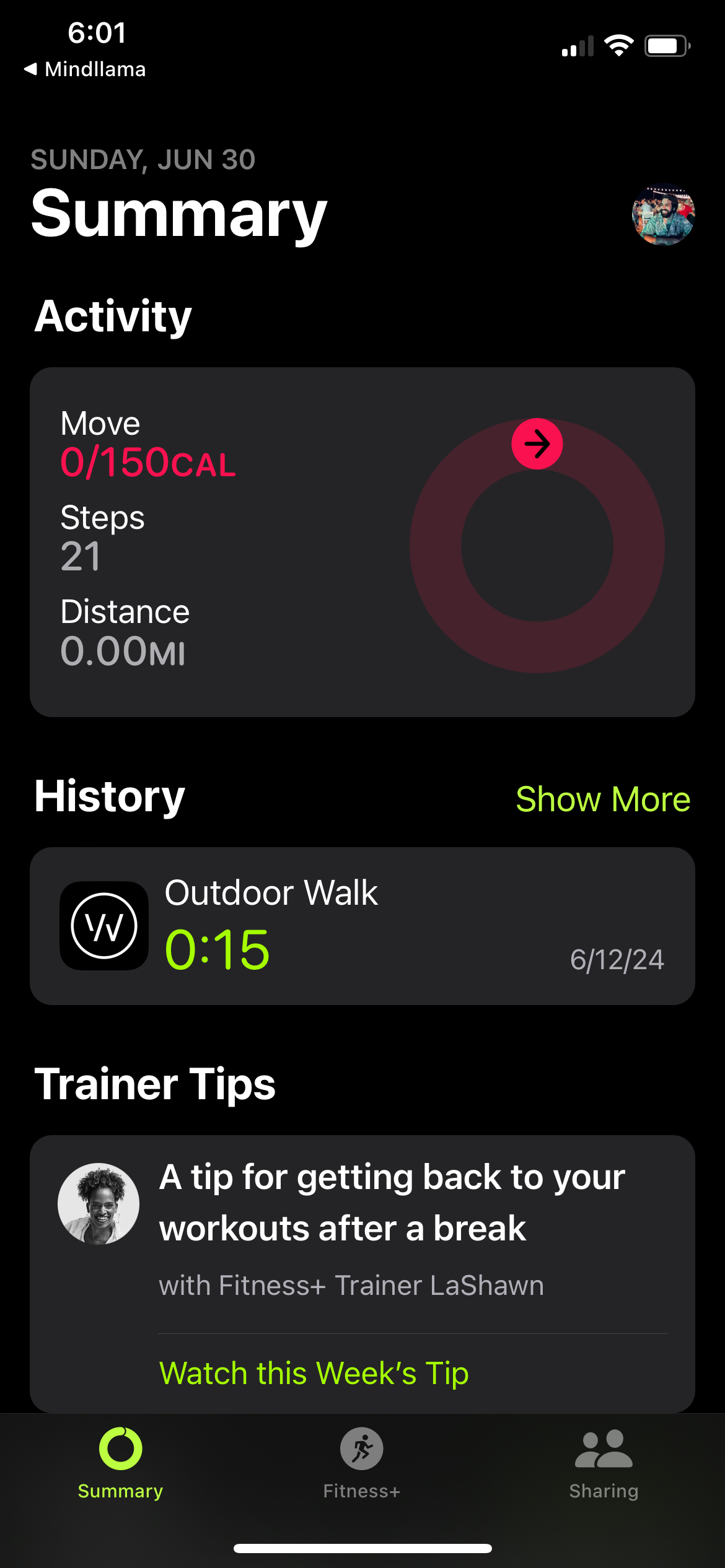Tap Watch this Week's Tip
This screenshot has width=725, height=1568.
tap(315, 1374)
